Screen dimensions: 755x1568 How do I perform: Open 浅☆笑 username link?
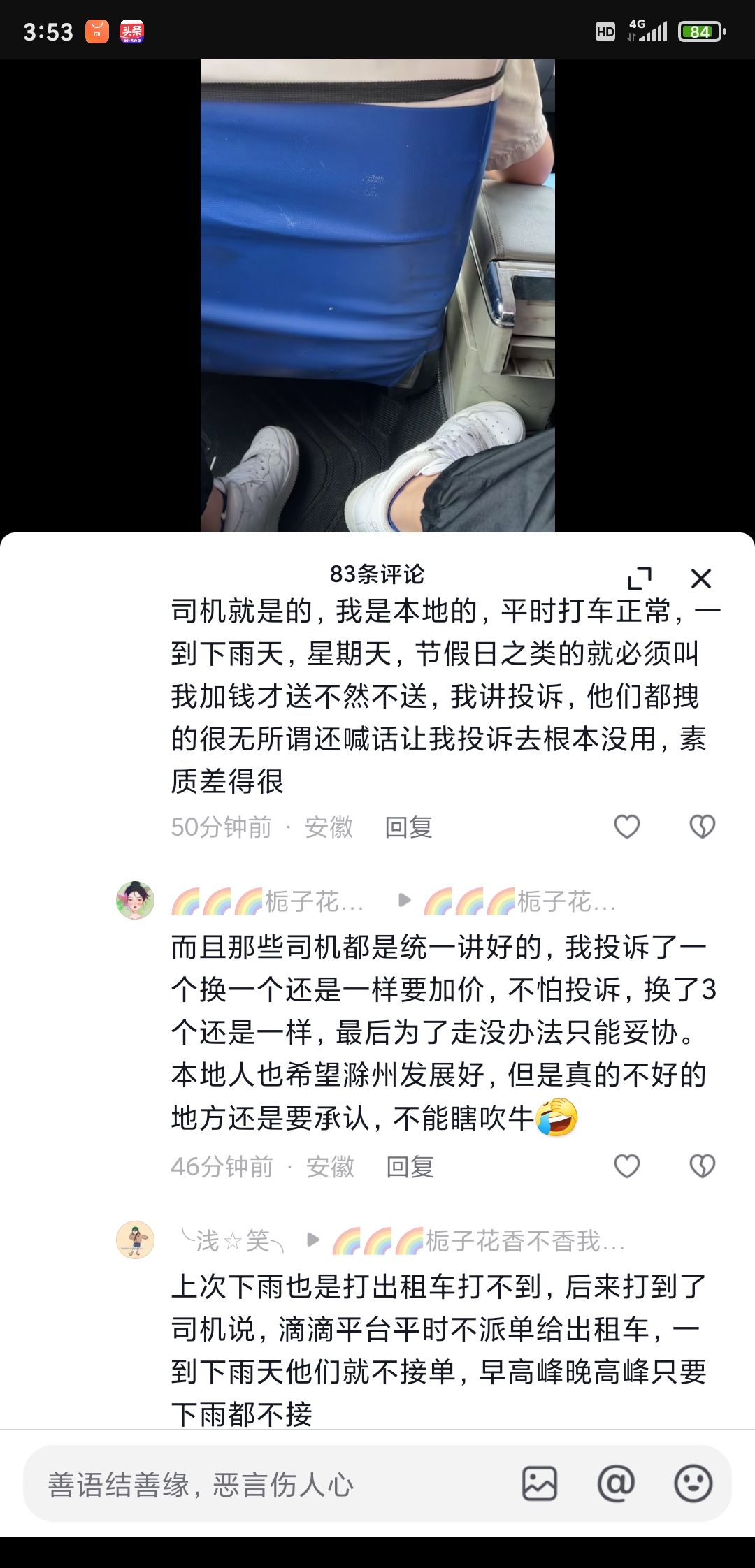click(232, 1241)
